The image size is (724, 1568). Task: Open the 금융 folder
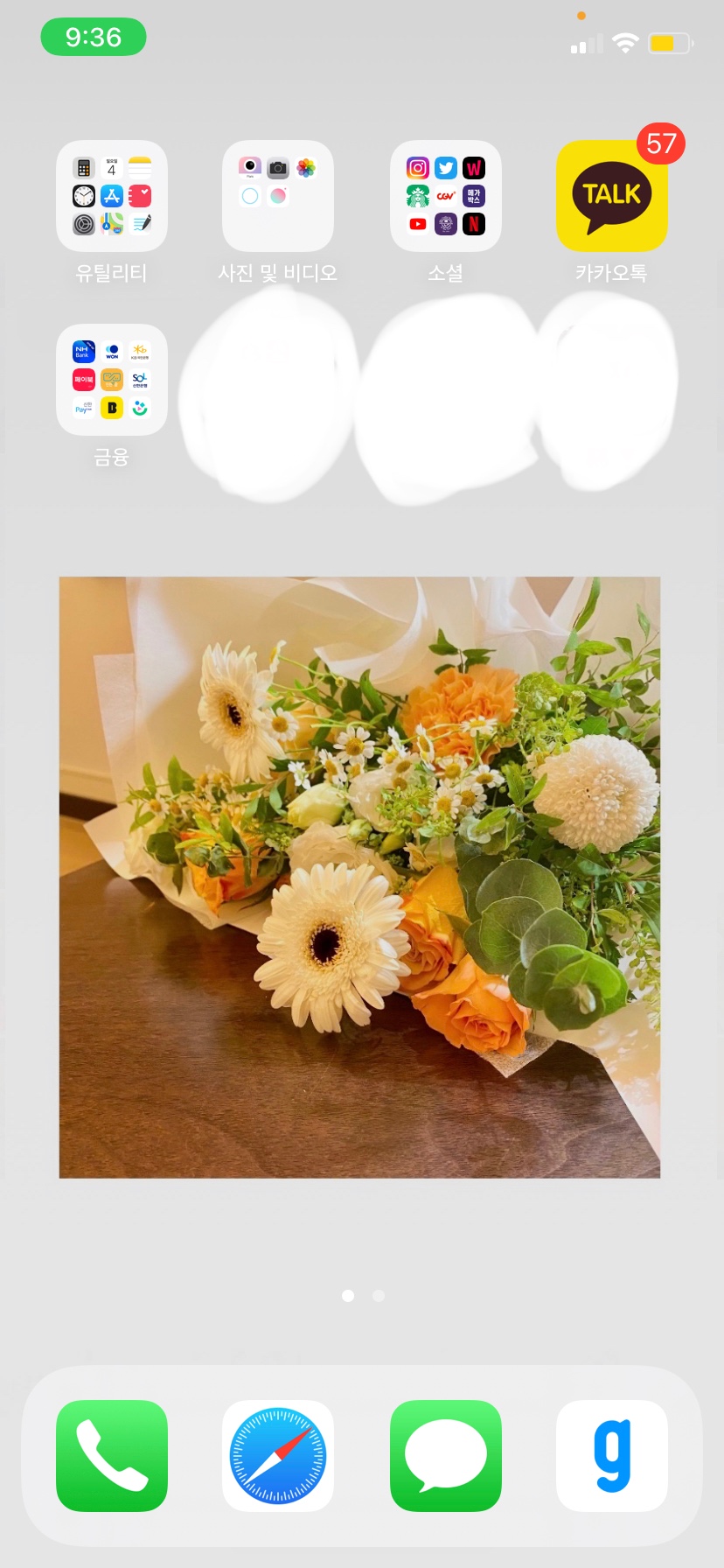pyautogui.click(x=112, y=380)
